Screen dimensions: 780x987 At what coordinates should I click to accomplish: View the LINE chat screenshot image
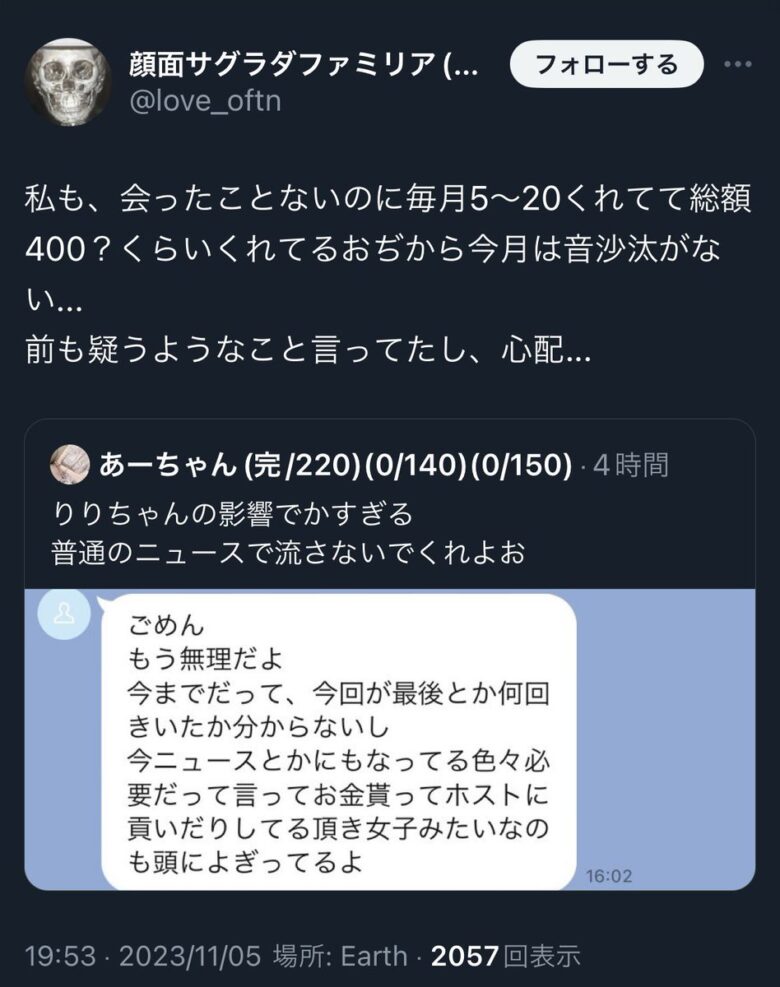389,738
